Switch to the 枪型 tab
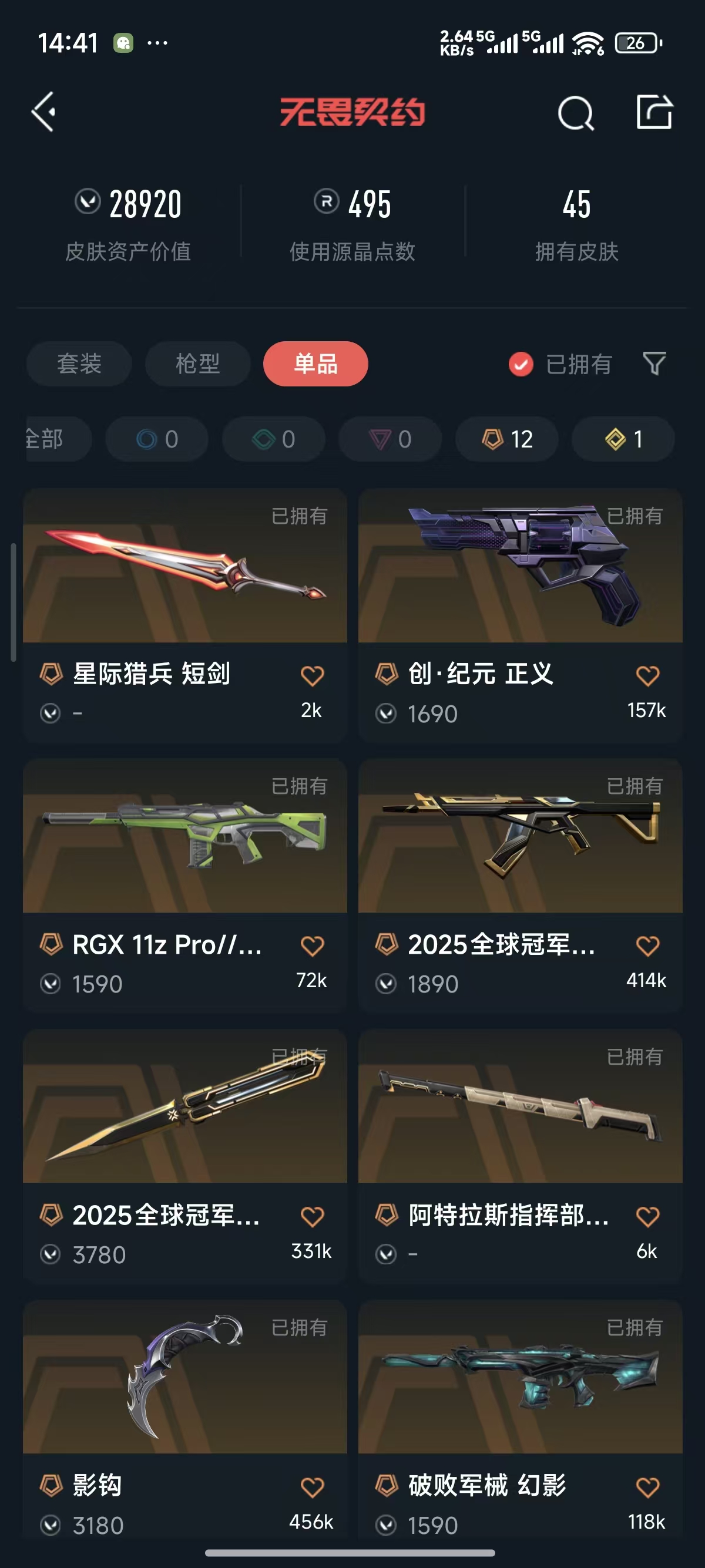Image resolution: width=705 pixels, height=1568 pixels. pos(197,364)
